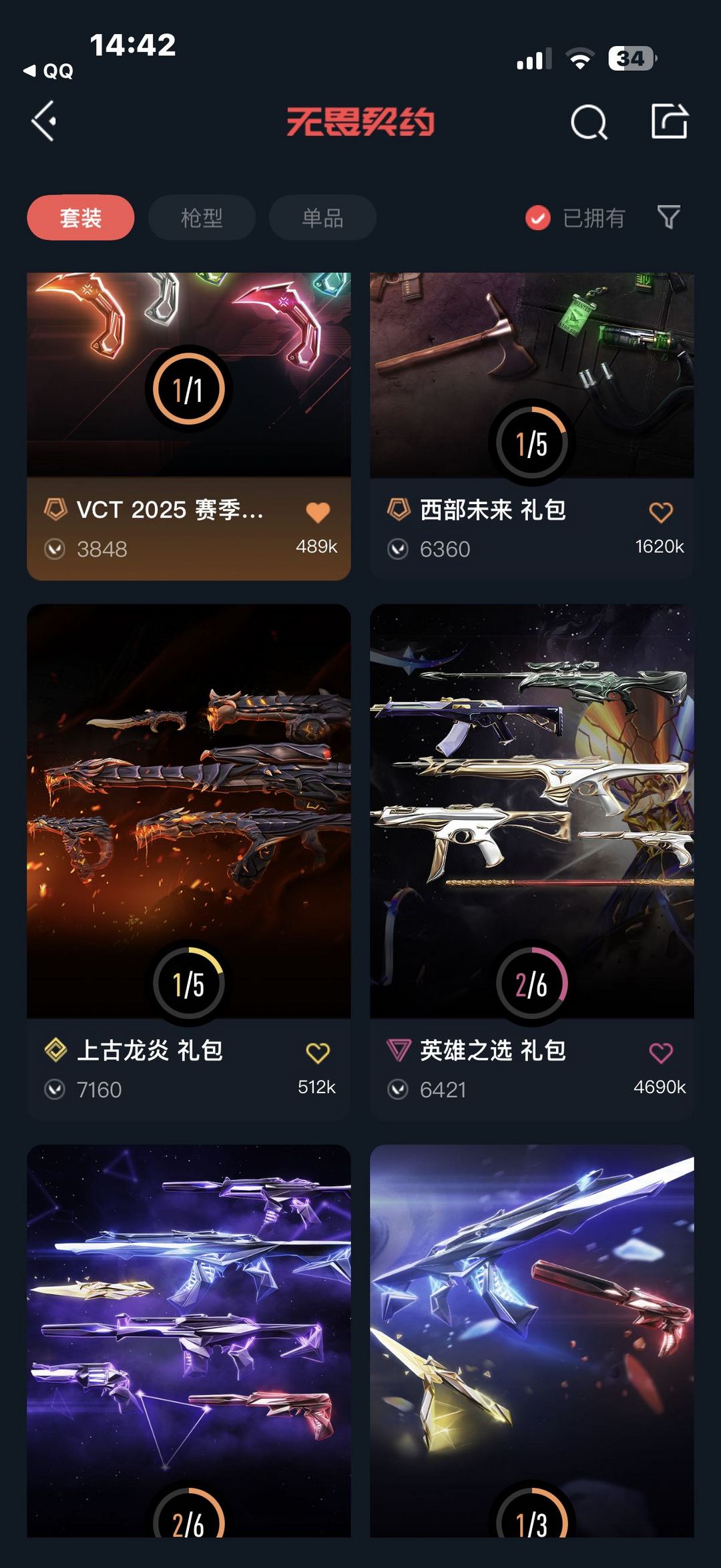721x1568 pixels.
Task: Switch to the 枪型 tab
Action: [202, 218]
